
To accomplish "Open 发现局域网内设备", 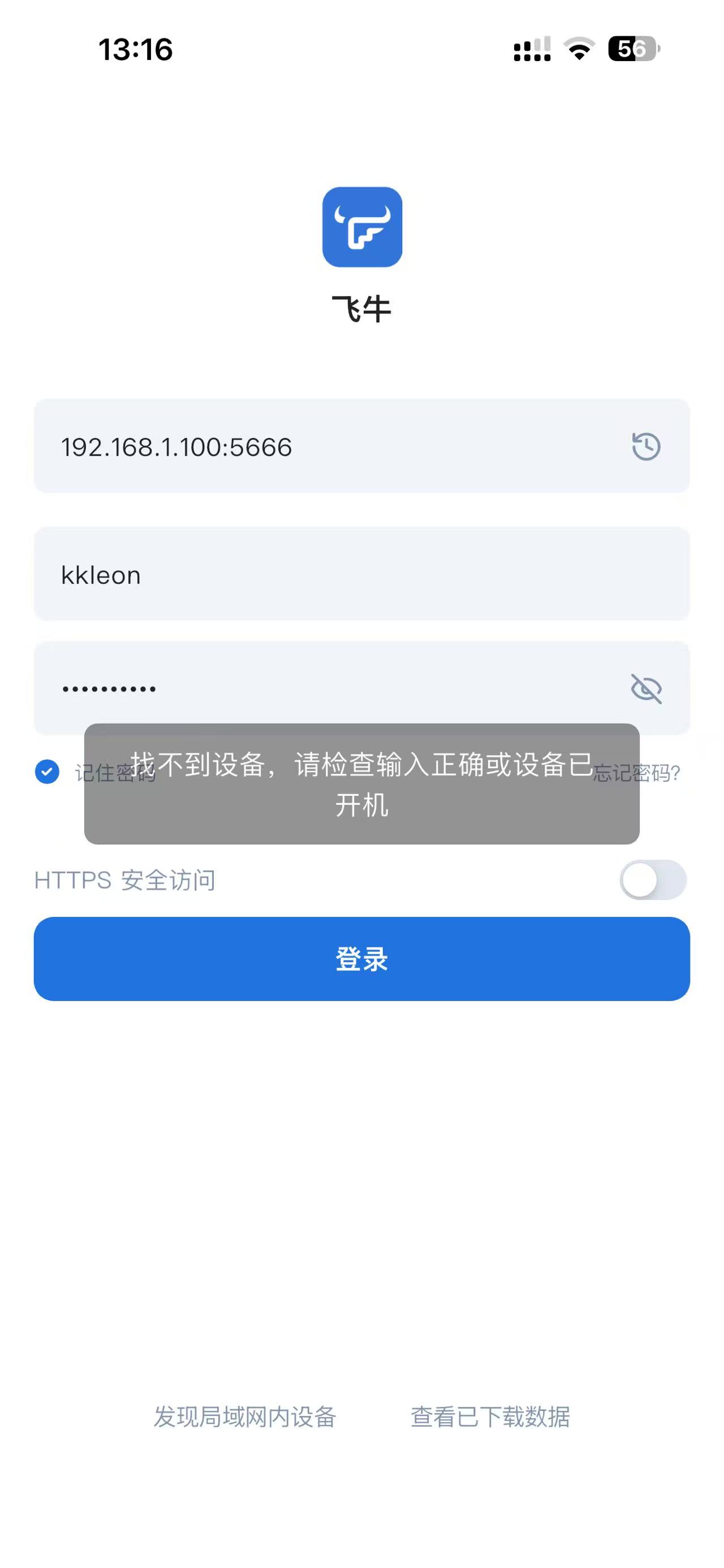I will coord(245,1417).
